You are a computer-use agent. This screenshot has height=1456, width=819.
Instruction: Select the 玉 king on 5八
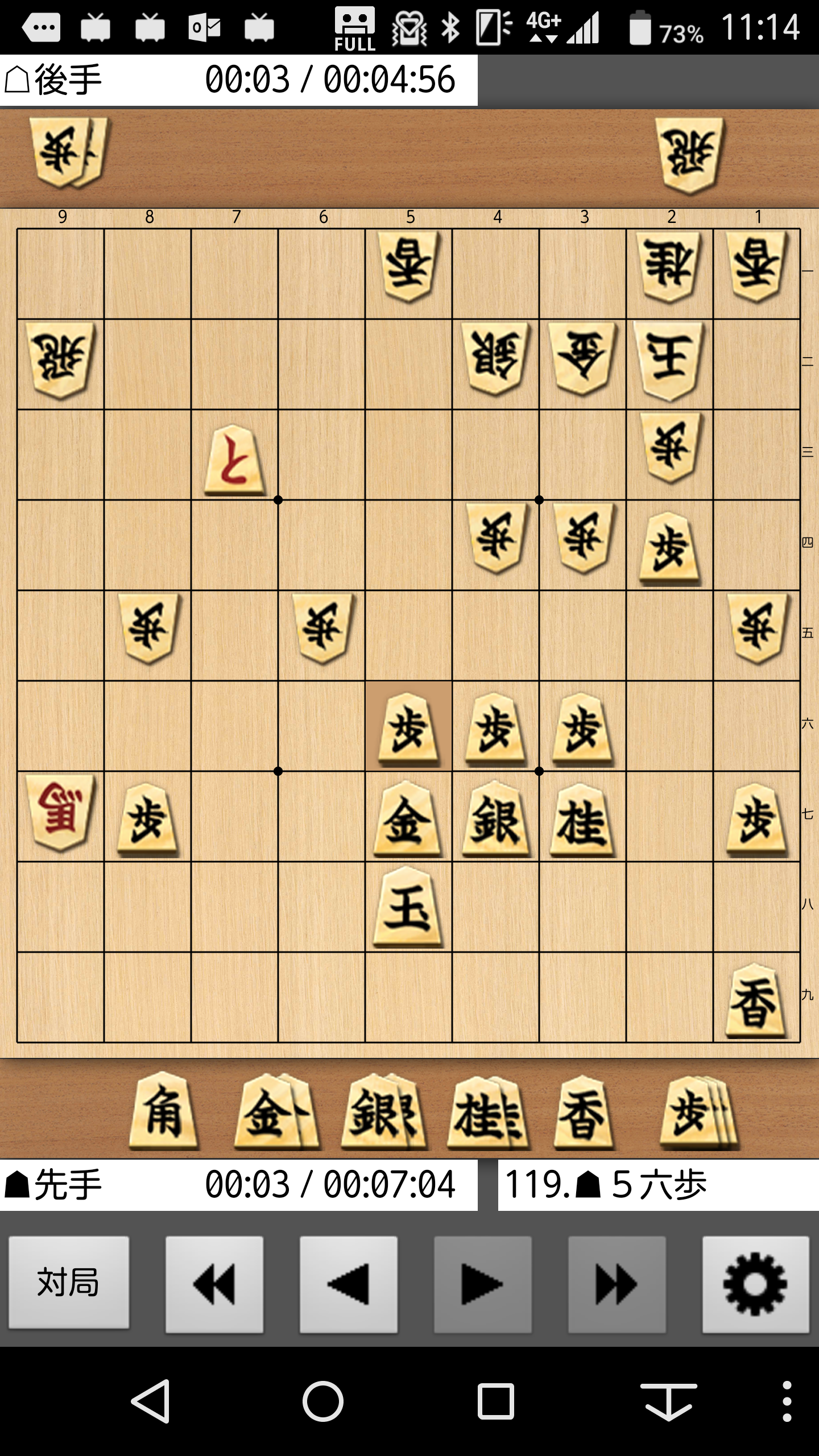point(408,908)
